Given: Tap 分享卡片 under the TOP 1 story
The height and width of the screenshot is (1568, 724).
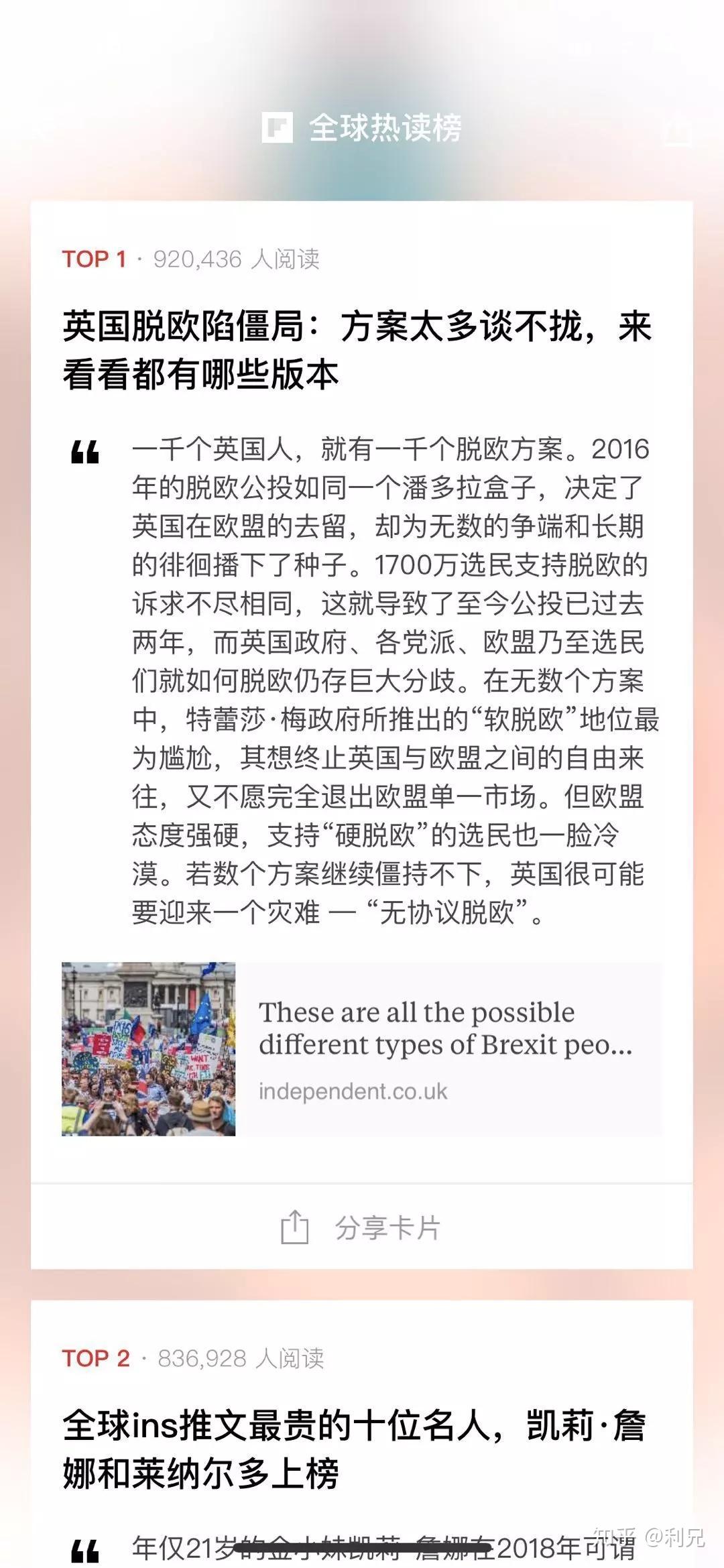Looking at the screenshot, I should 362,1227.
